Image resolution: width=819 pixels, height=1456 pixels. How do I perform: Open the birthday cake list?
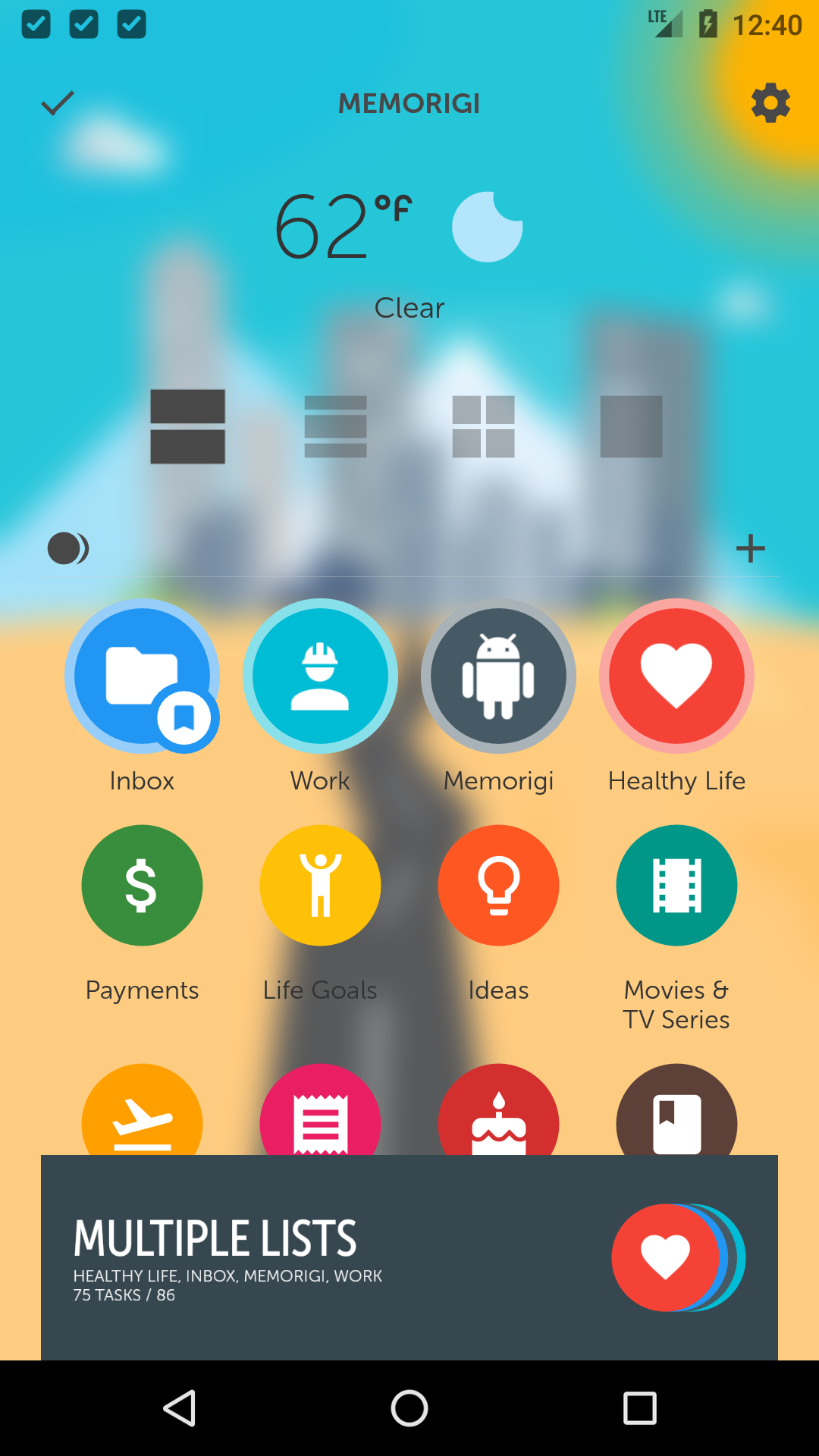tap(498, 1111)
